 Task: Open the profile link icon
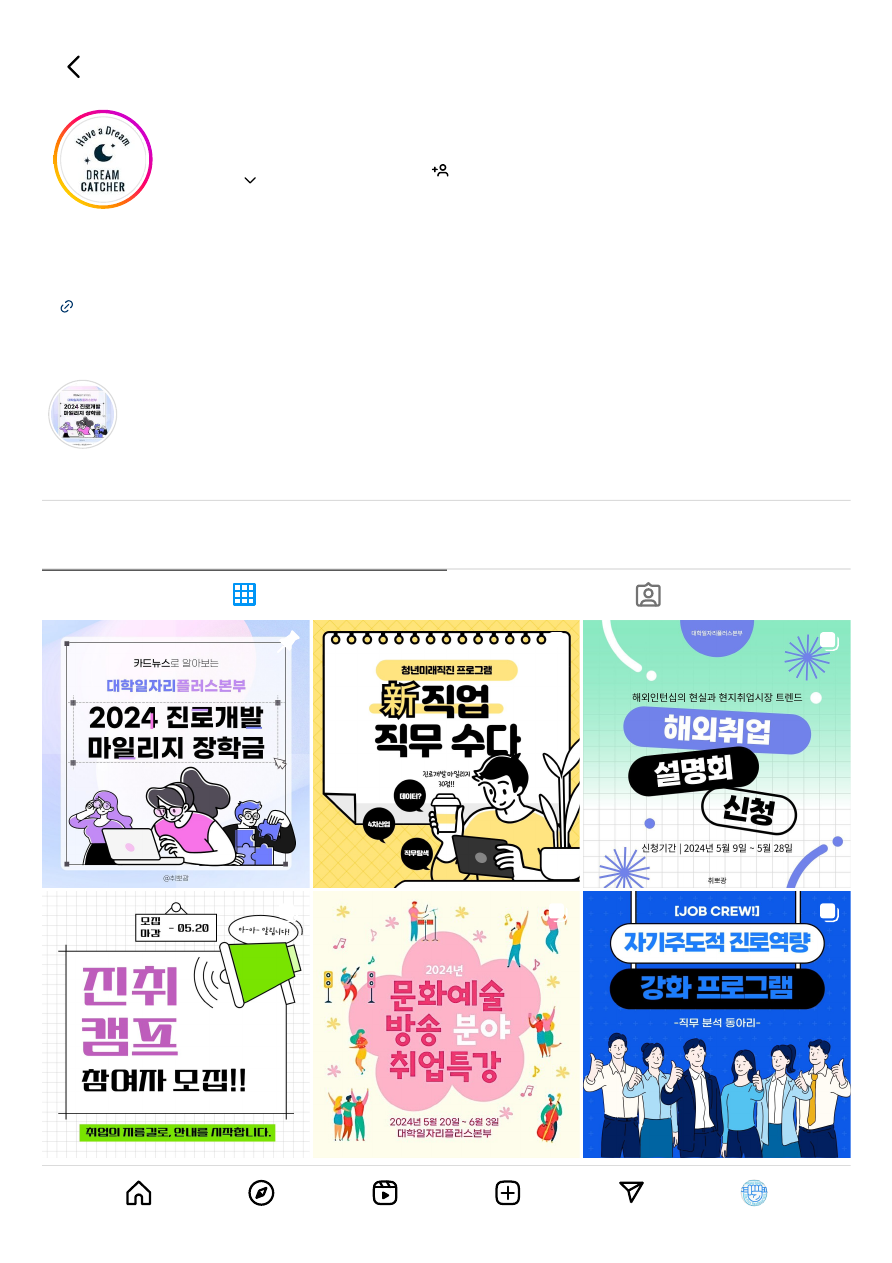pos(67,306)
